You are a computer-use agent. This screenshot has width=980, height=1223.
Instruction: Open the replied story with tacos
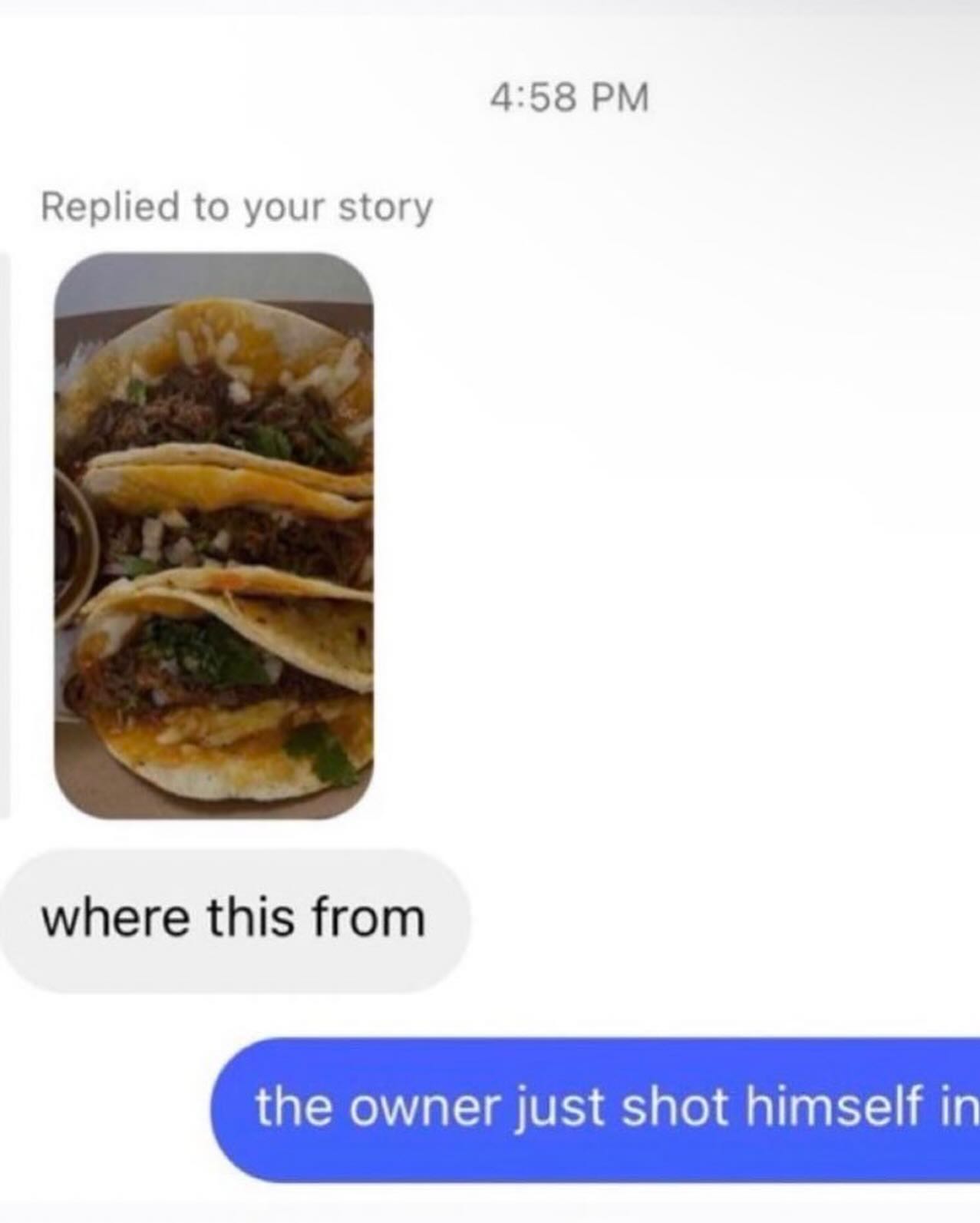pyautogui.click(x=213, y=535)
